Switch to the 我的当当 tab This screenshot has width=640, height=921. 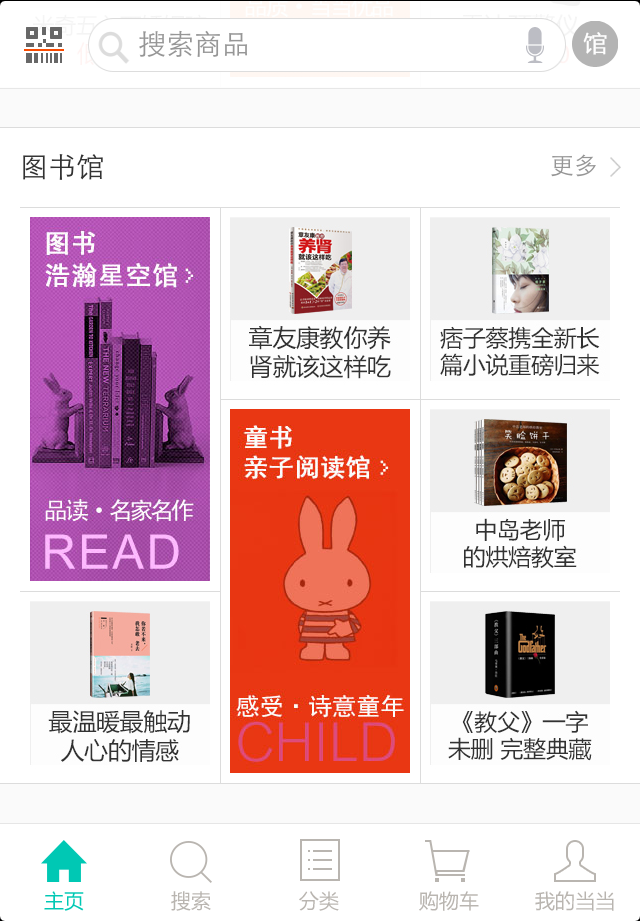tap(574, 874)
